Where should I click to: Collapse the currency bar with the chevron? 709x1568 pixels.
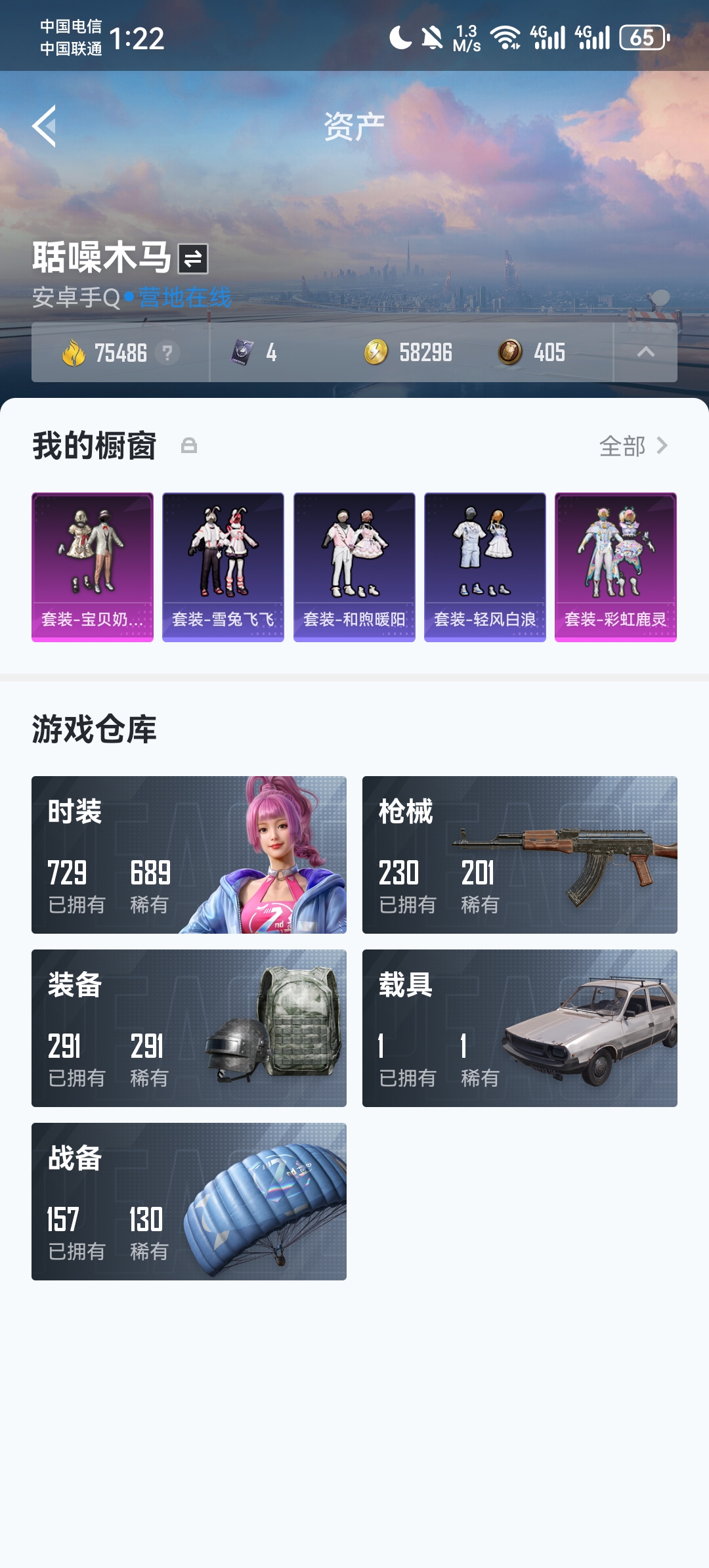point(645,353)
